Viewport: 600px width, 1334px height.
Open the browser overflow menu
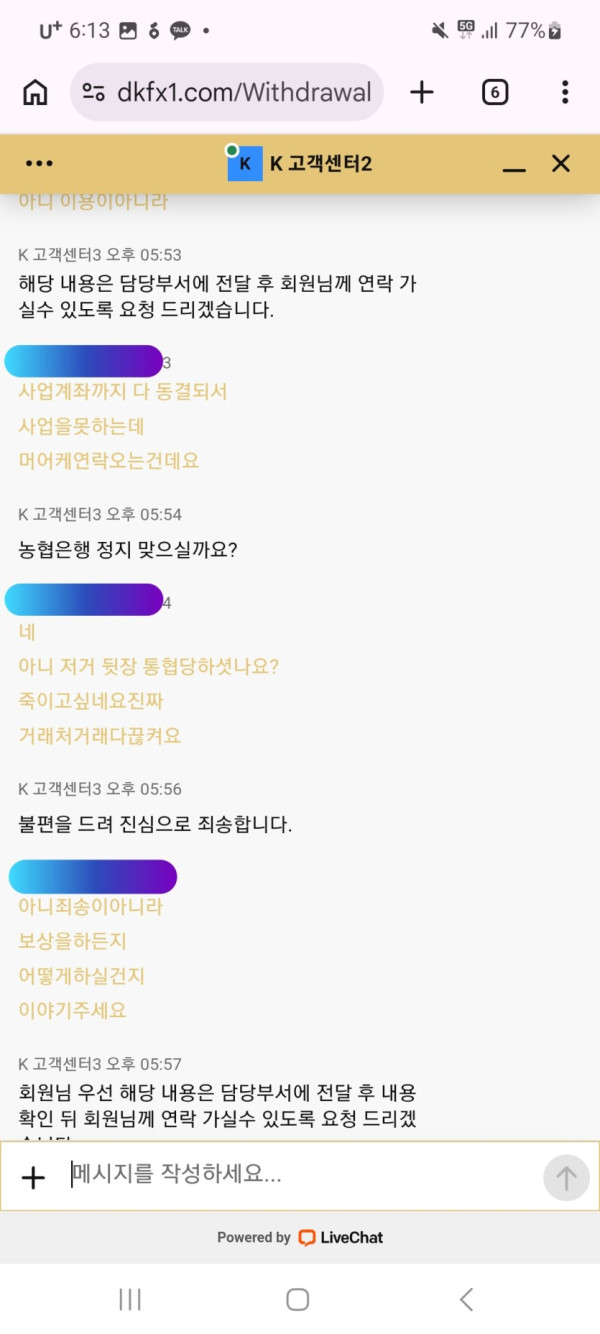pos(565,93)
